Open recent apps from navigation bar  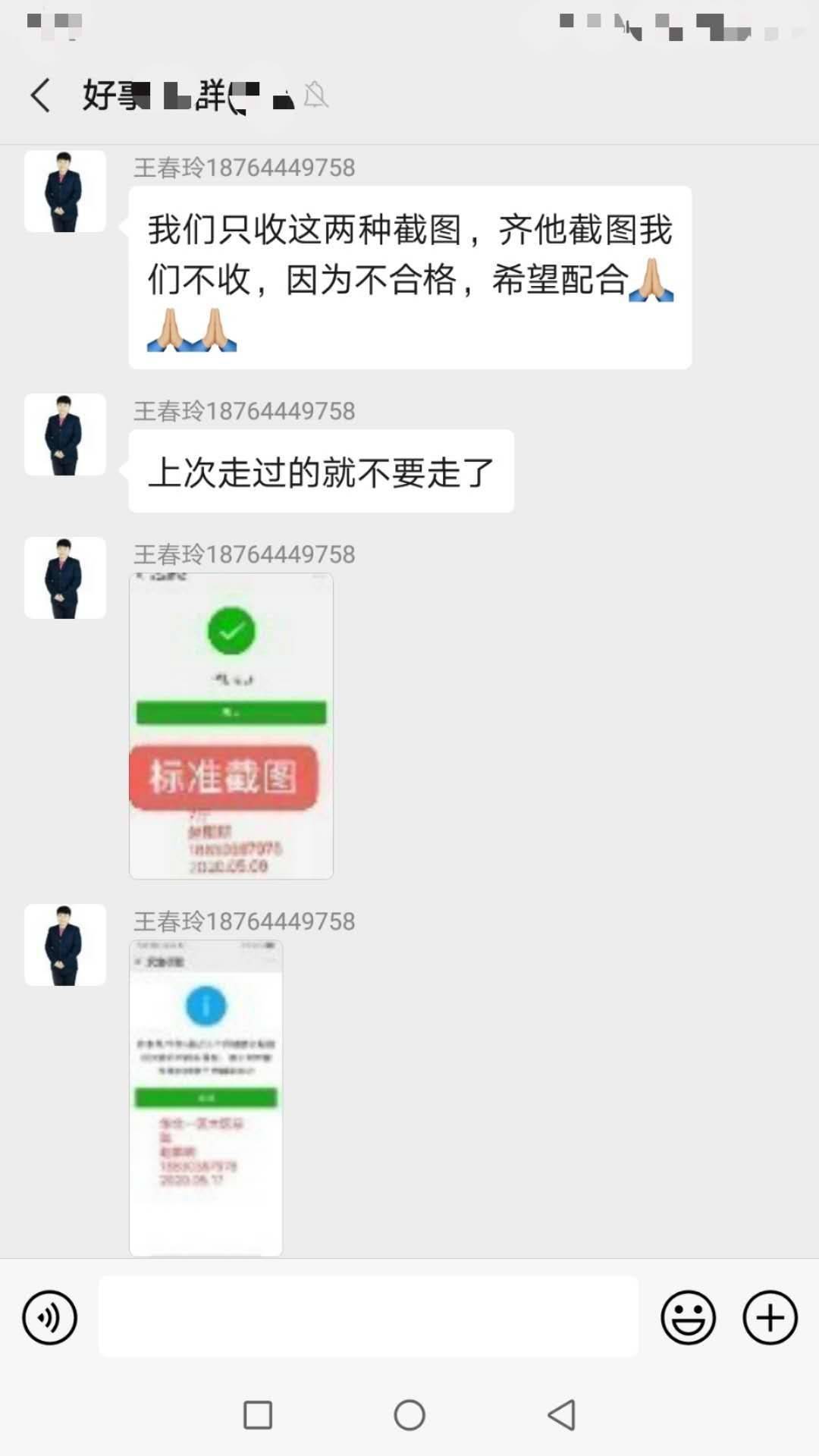258,1414
